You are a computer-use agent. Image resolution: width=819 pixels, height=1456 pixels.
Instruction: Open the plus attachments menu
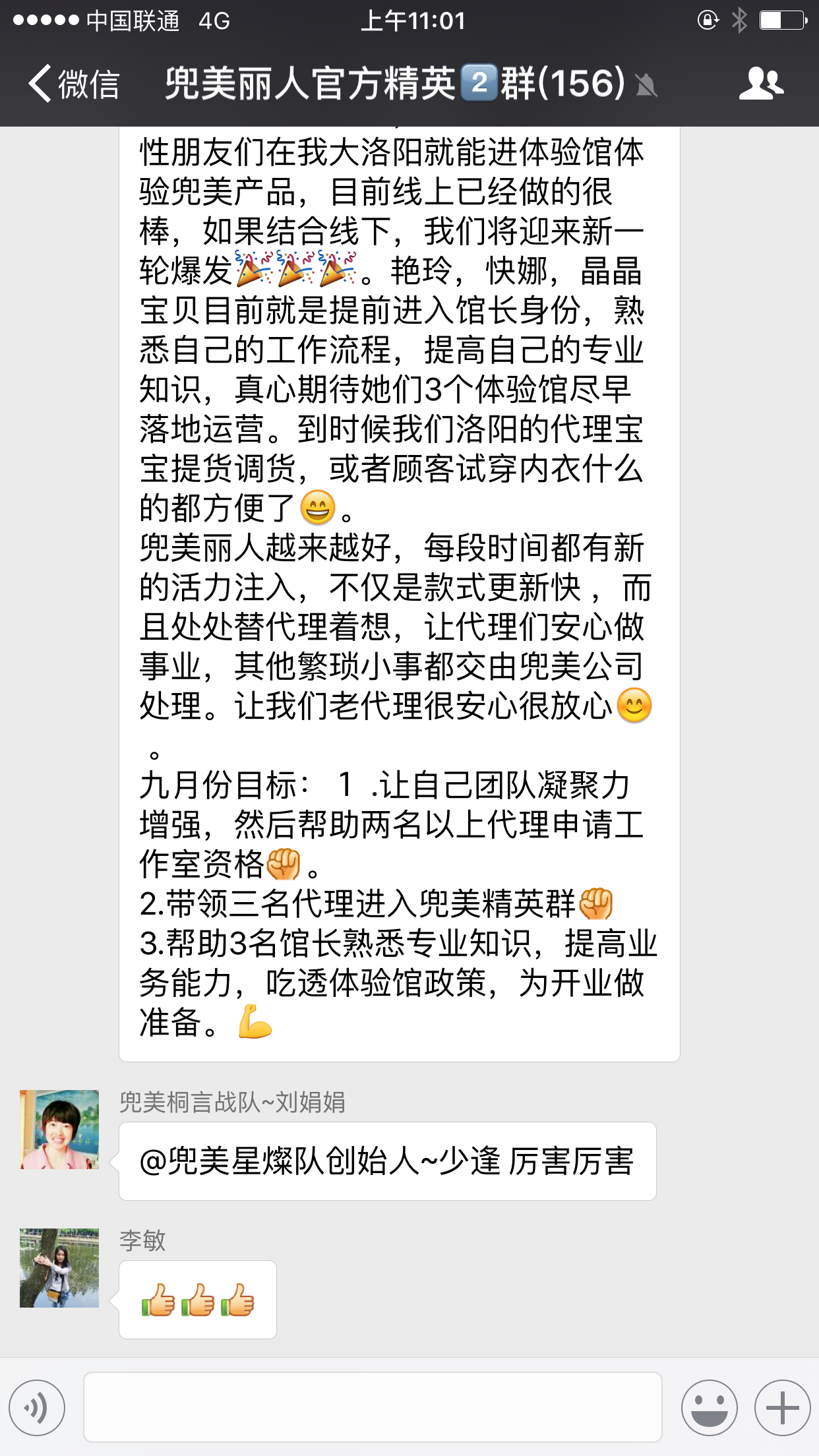(782, 1407)
